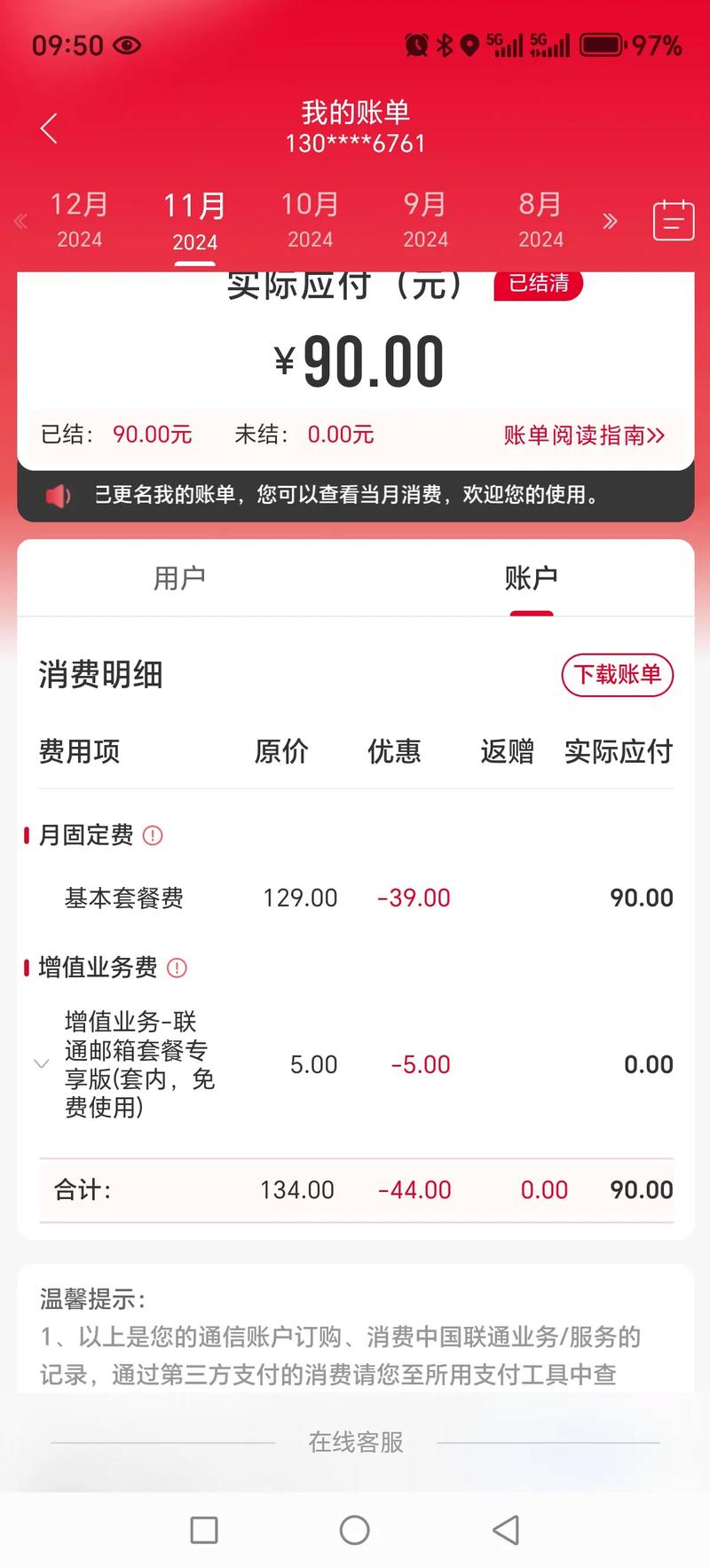Switch to the 用户 tab
The width and height of the screenshot is (710, 1568).
[x=179, y=578]
